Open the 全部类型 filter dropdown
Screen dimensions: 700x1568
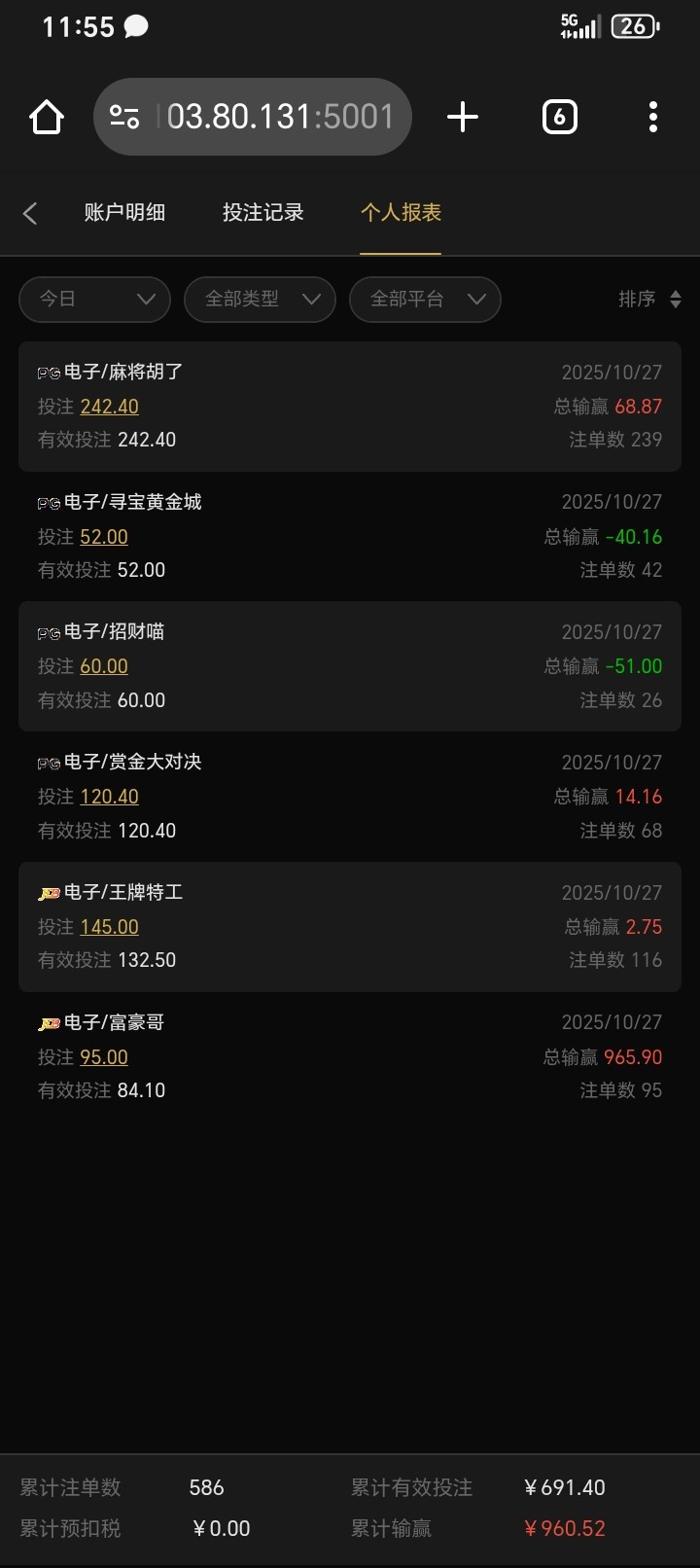(260, 300)
